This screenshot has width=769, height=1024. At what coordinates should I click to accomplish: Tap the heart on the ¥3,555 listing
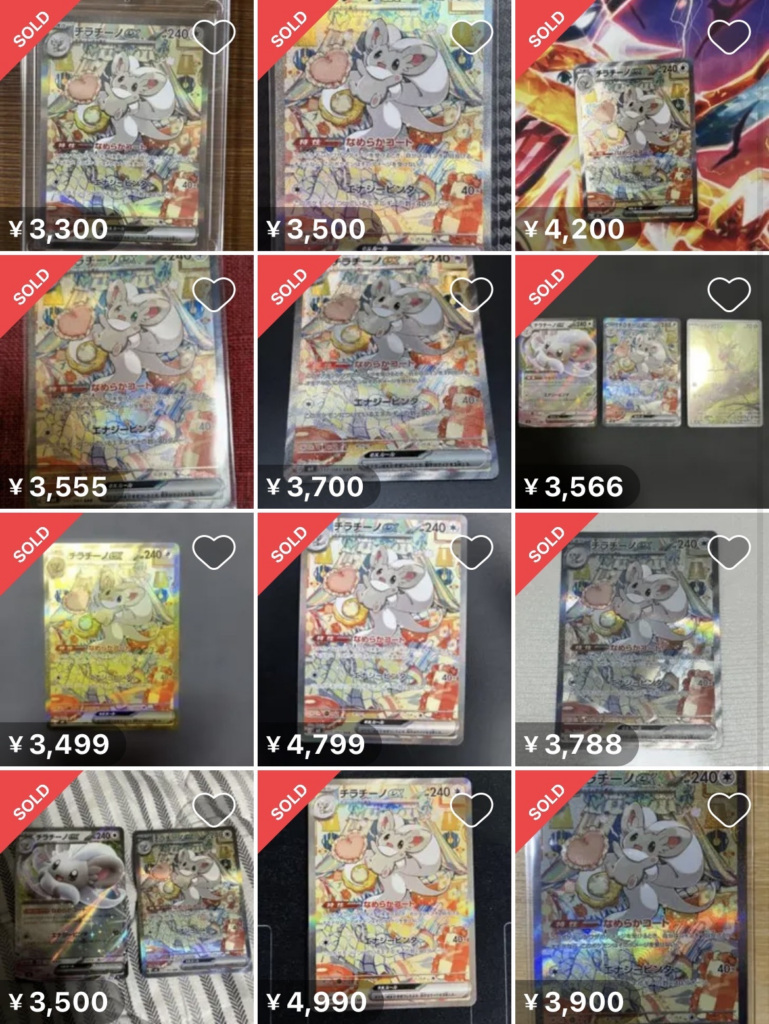click(213, 294)
